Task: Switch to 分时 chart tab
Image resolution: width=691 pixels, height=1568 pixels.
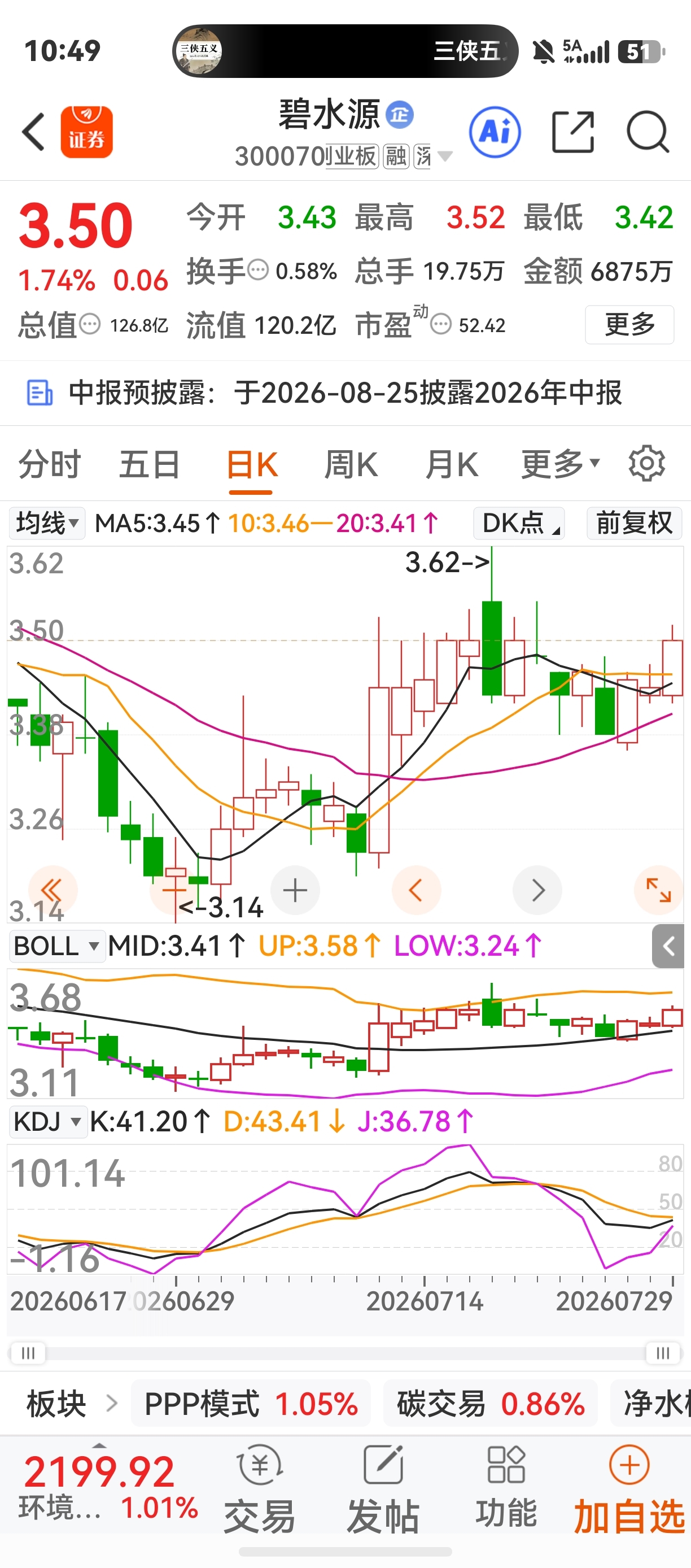Action: tap(49, 464)
